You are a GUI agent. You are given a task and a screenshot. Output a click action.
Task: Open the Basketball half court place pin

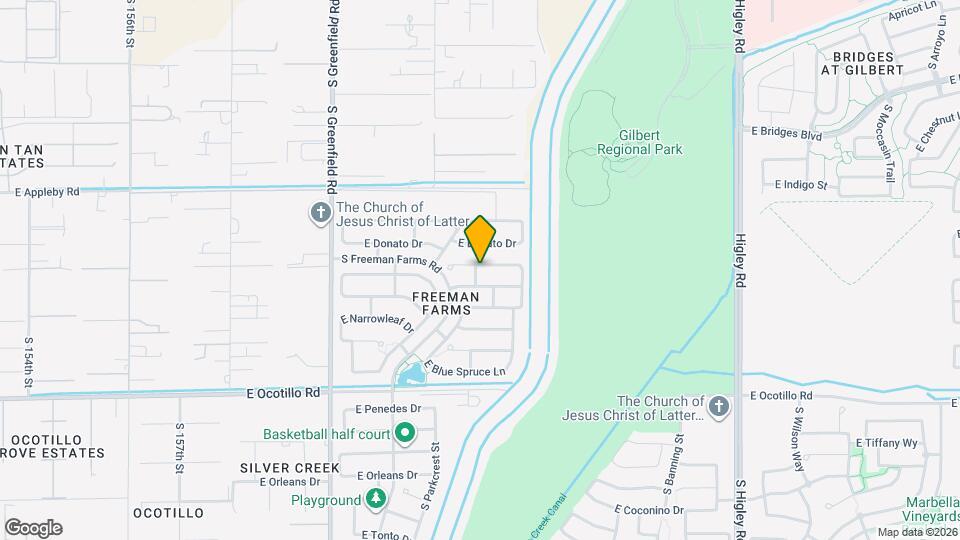(x=405, y=433)
